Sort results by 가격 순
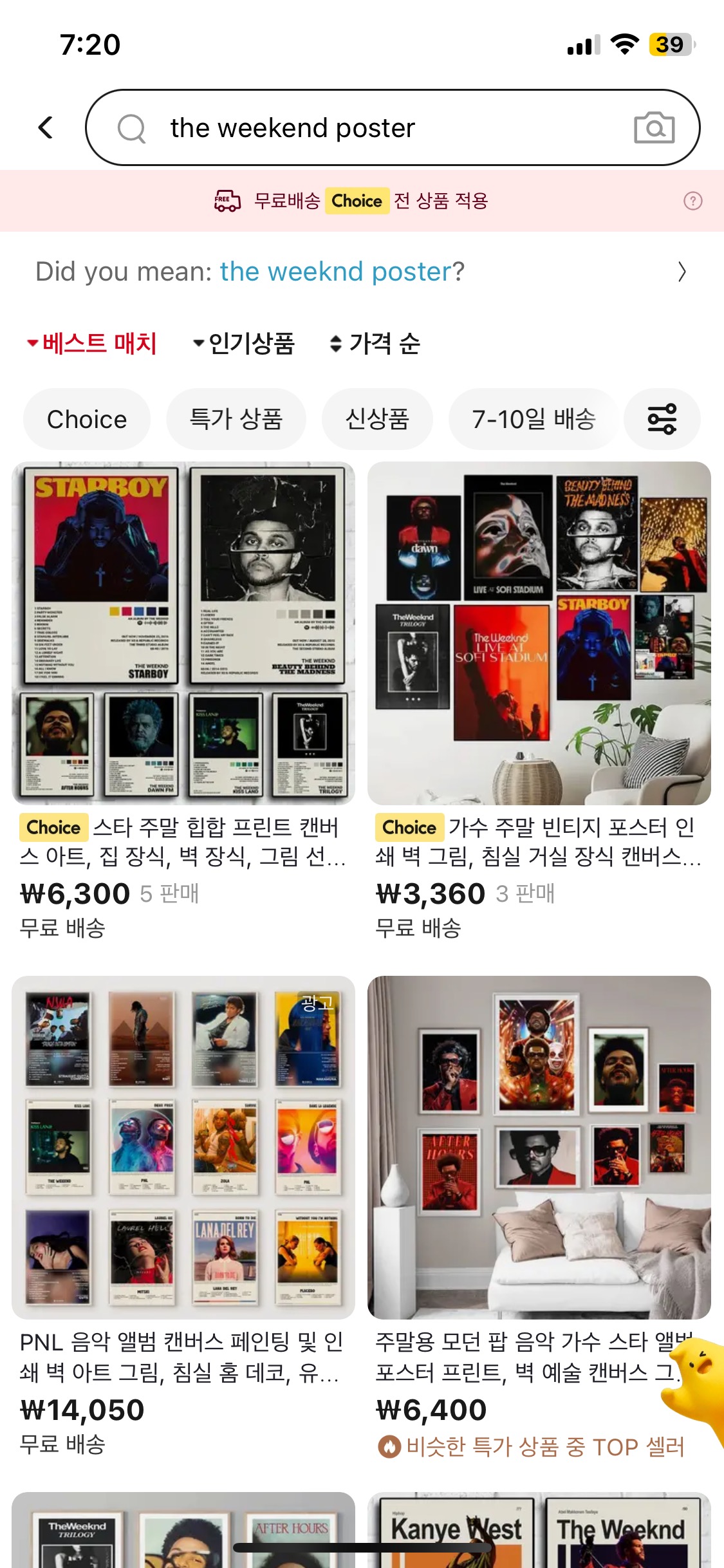The width and height of the screenshot is (724, 1568). [x=375, y=343]
